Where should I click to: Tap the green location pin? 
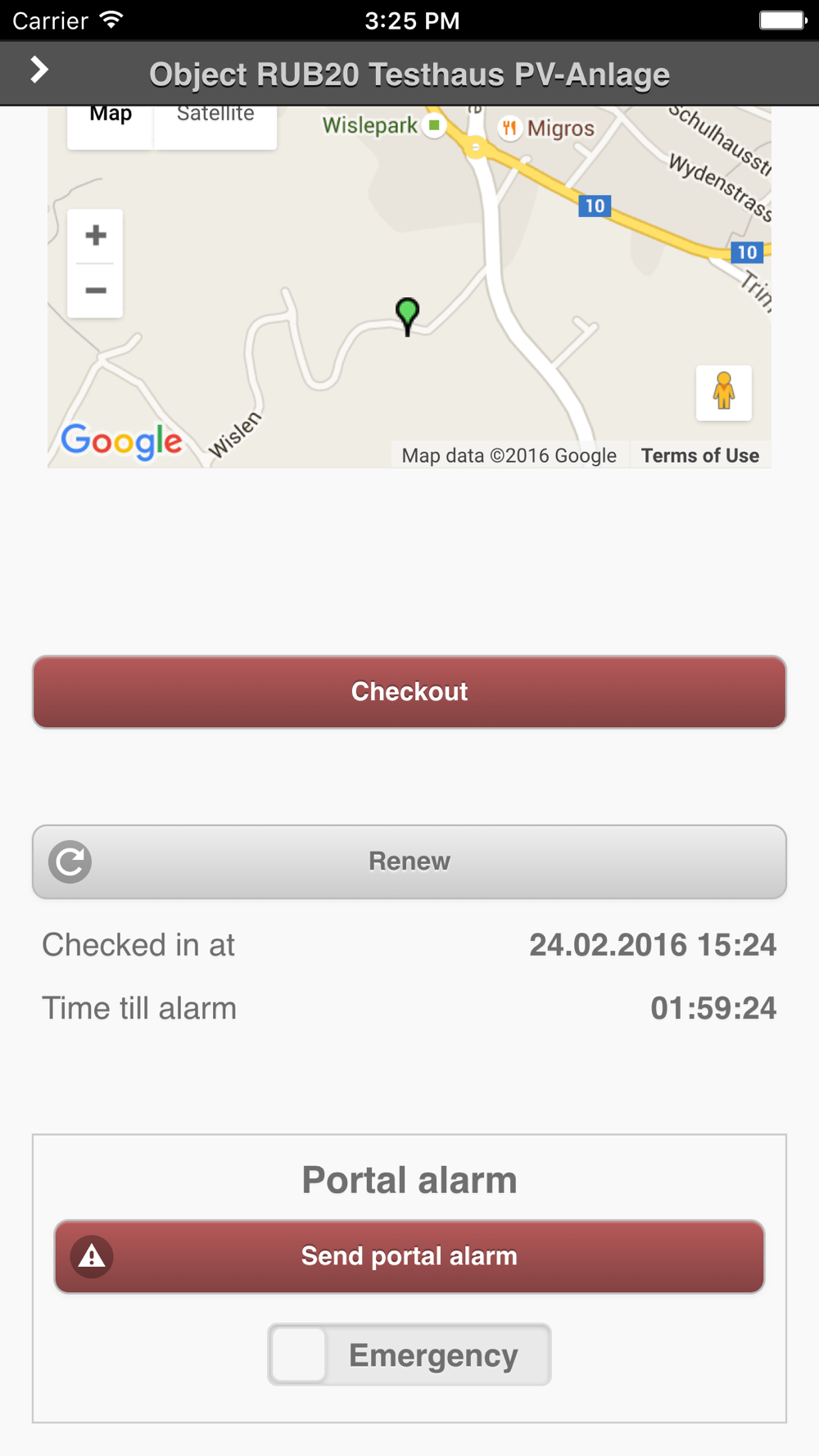point(407,313)
